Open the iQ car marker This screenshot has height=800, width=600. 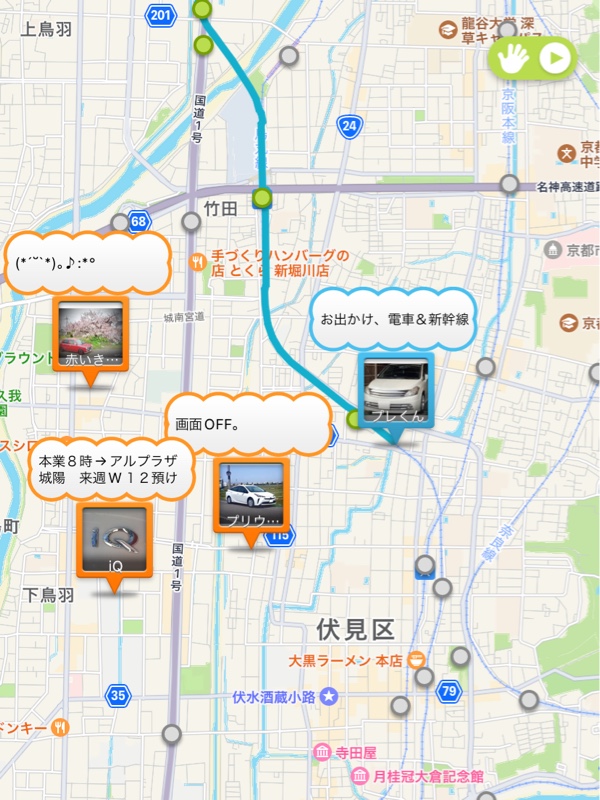coord(116,540)
